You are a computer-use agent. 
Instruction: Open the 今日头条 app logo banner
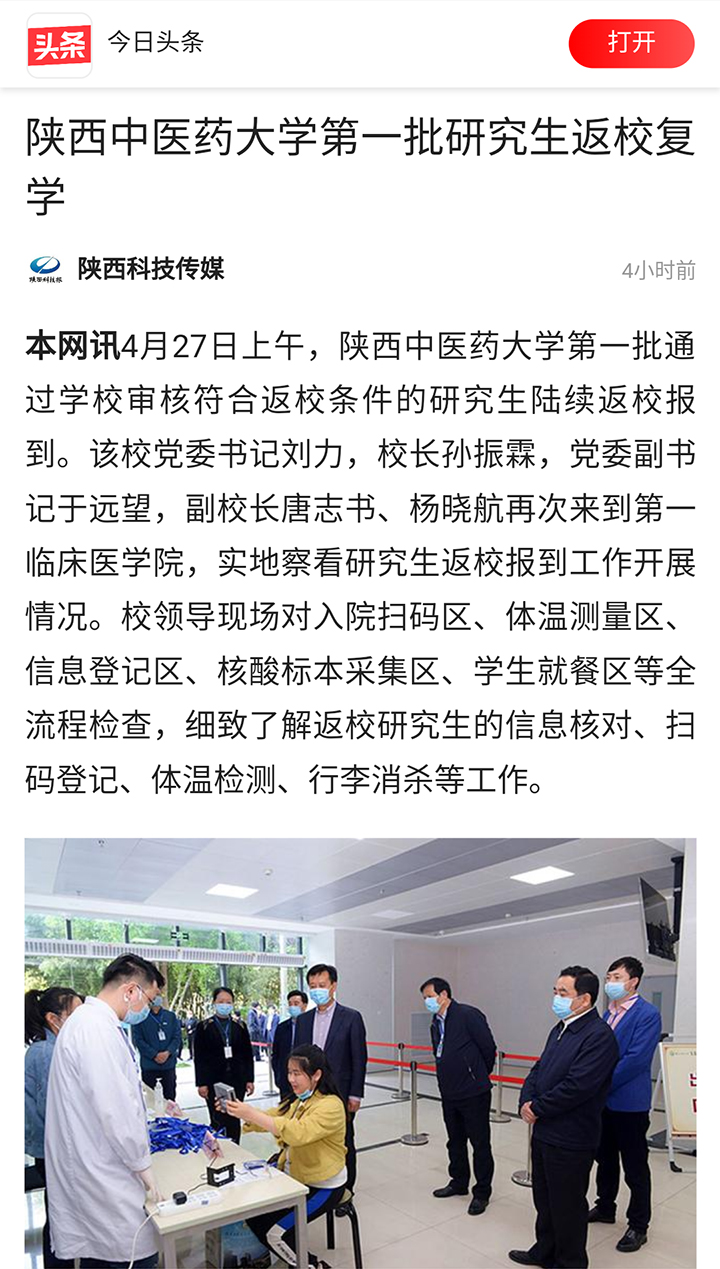59,44
